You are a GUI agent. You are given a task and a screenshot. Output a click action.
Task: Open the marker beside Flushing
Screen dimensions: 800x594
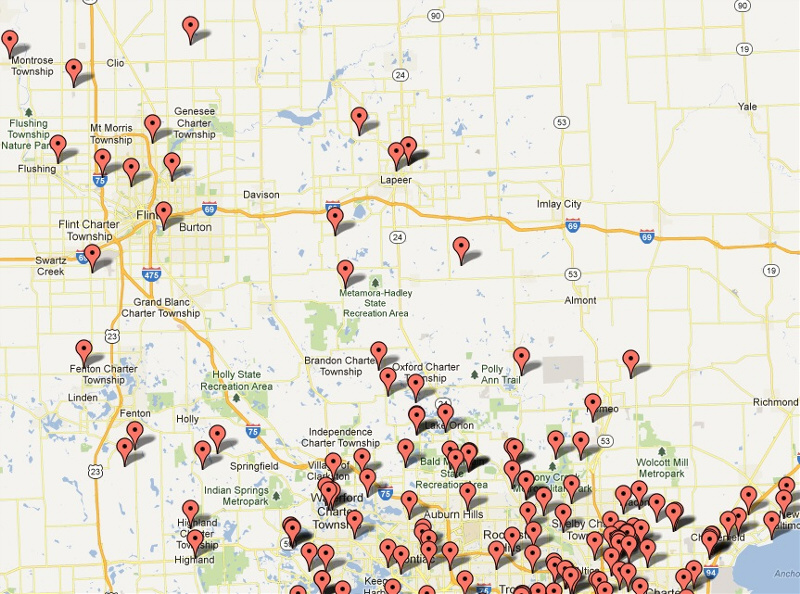(x=58, y=146)
